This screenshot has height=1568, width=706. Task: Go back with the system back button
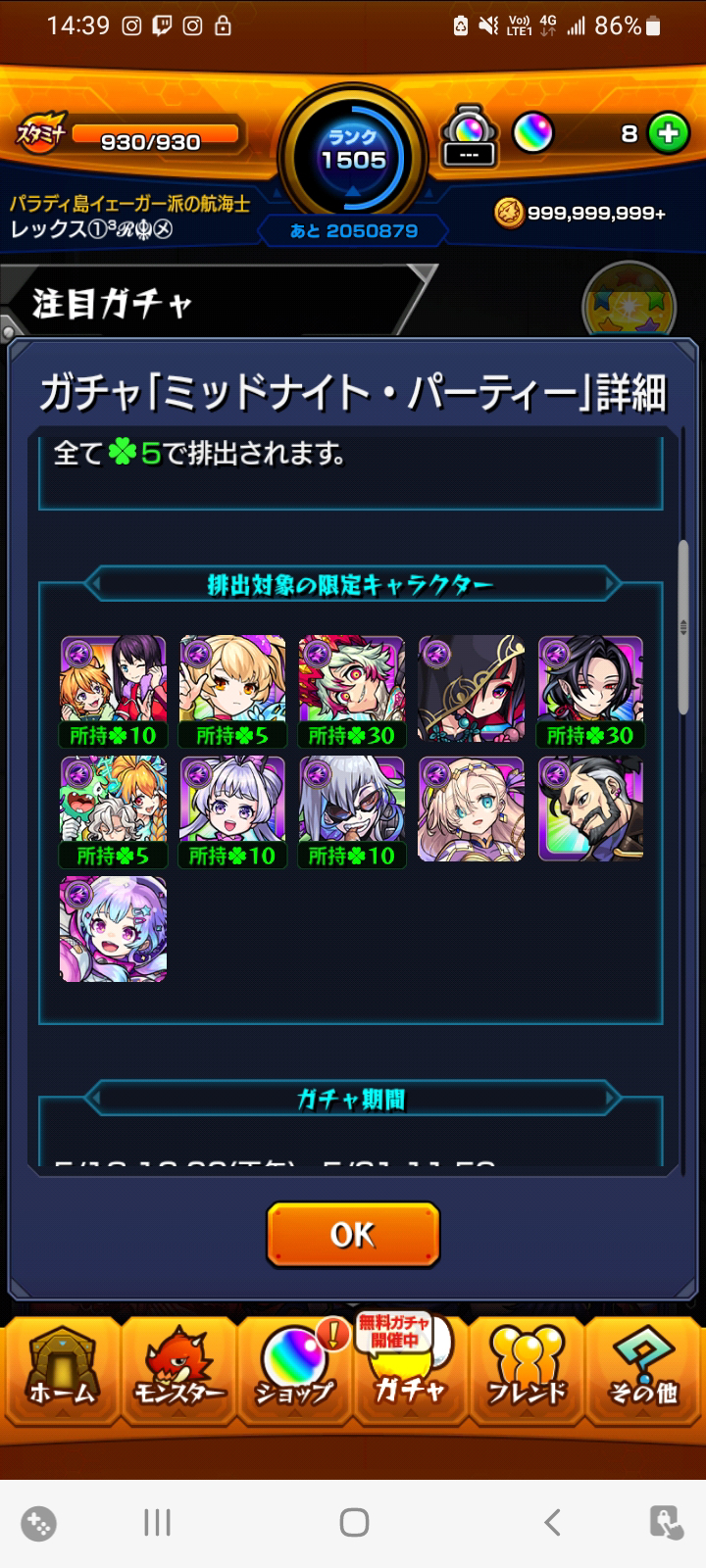tap(552, 1522)
